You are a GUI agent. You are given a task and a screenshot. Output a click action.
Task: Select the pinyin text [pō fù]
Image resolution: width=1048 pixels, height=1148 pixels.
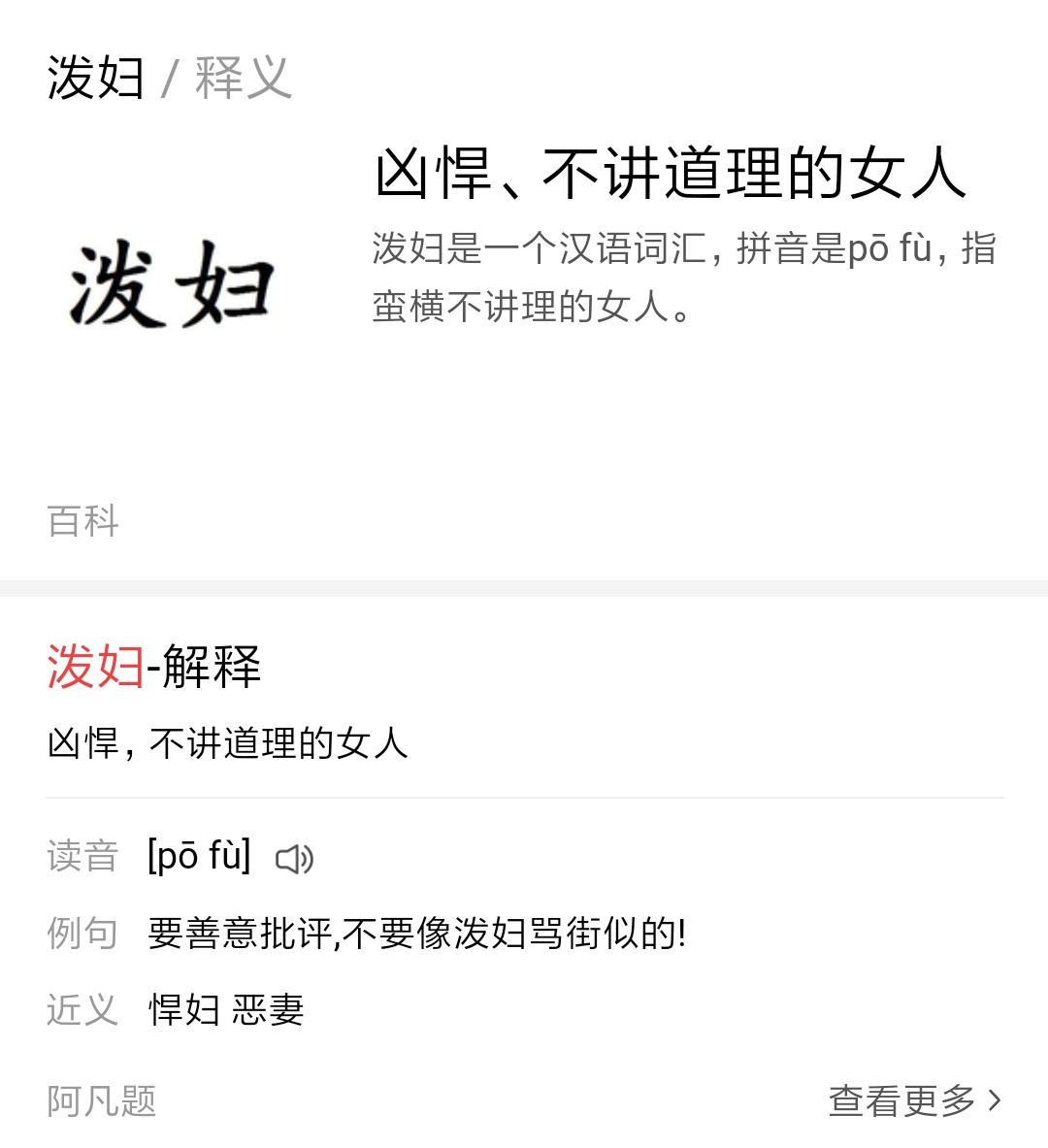200,855
